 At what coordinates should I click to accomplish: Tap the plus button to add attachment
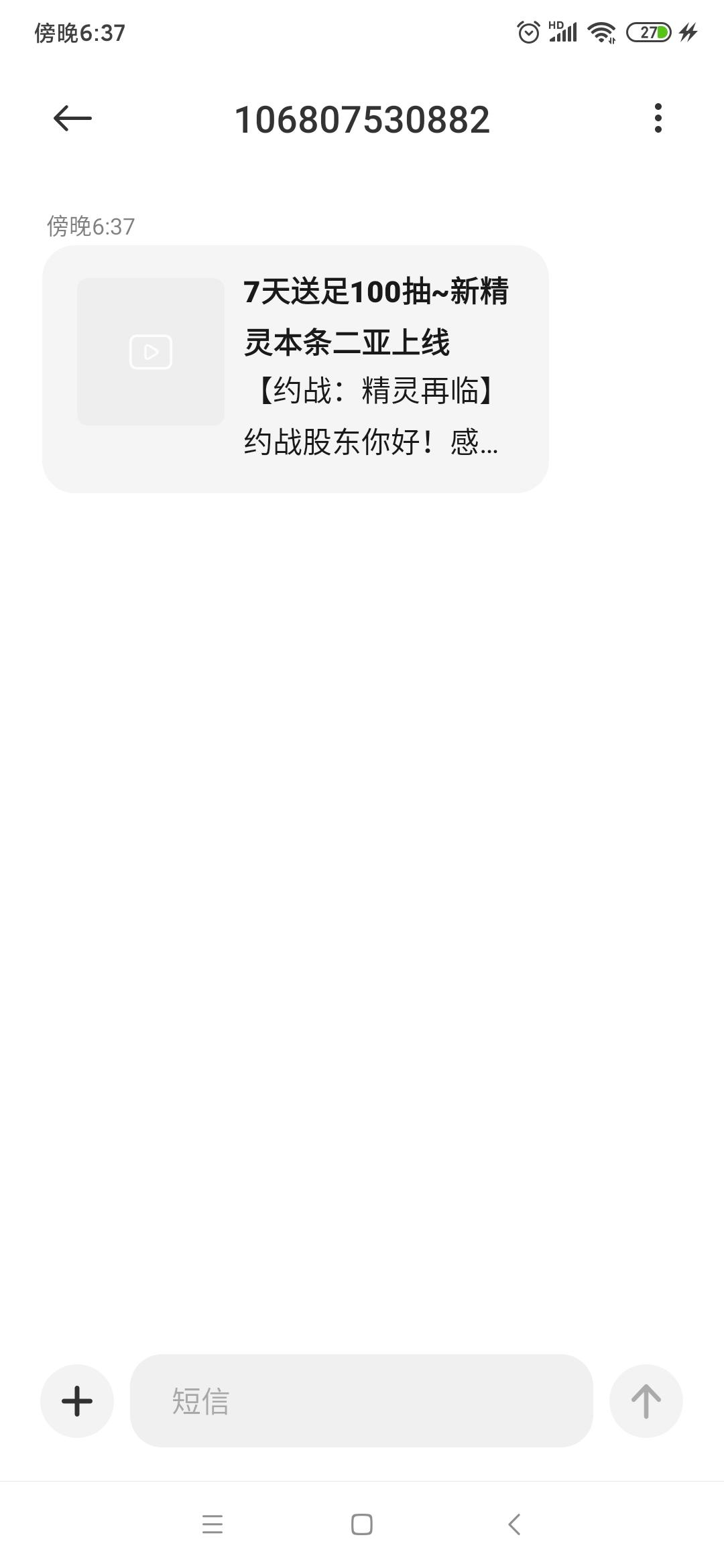point(77,1401)
